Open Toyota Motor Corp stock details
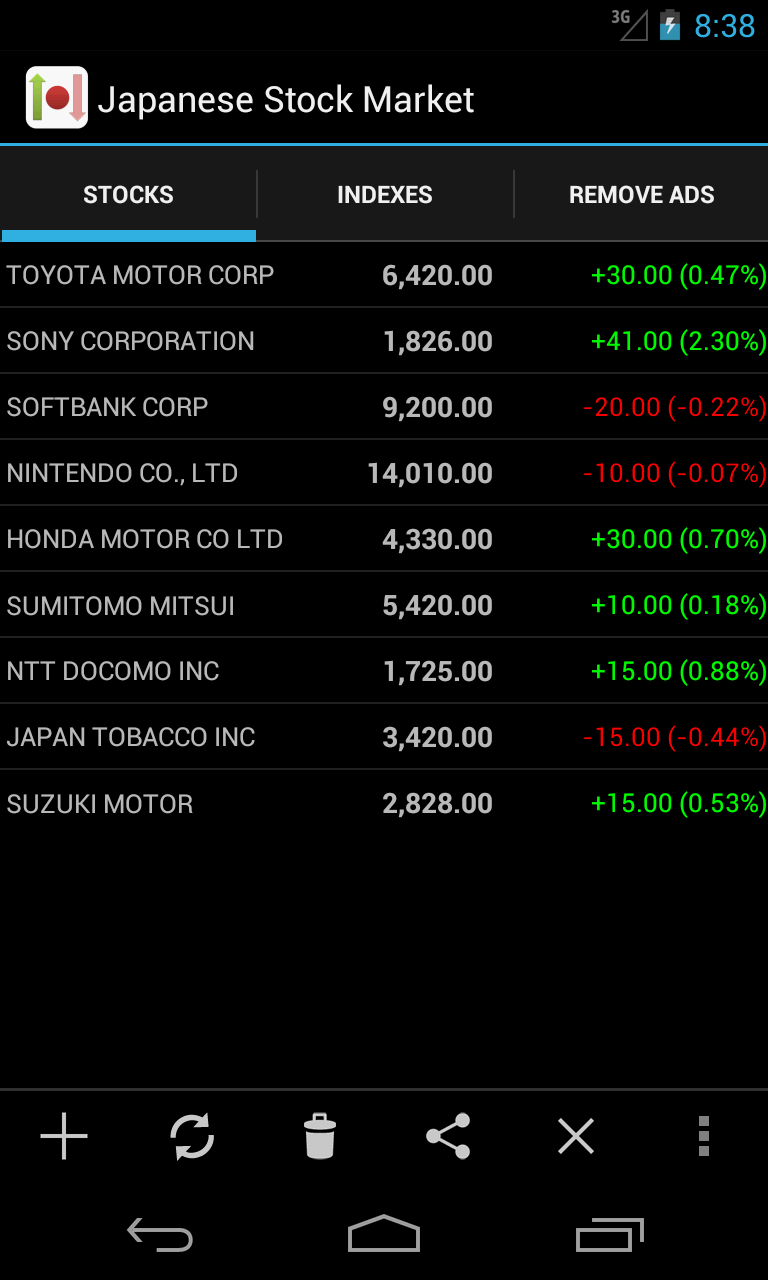Viewport: 768px width, 1280px height. tap(384, 275)
